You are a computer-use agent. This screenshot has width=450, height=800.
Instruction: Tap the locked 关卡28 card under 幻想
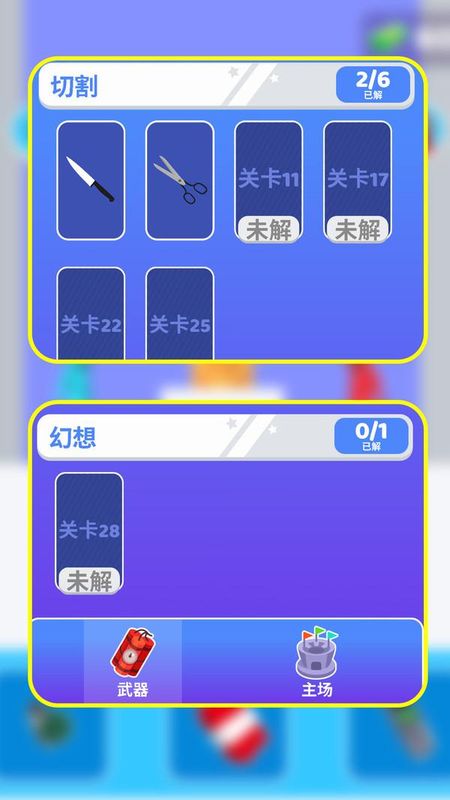89,533
